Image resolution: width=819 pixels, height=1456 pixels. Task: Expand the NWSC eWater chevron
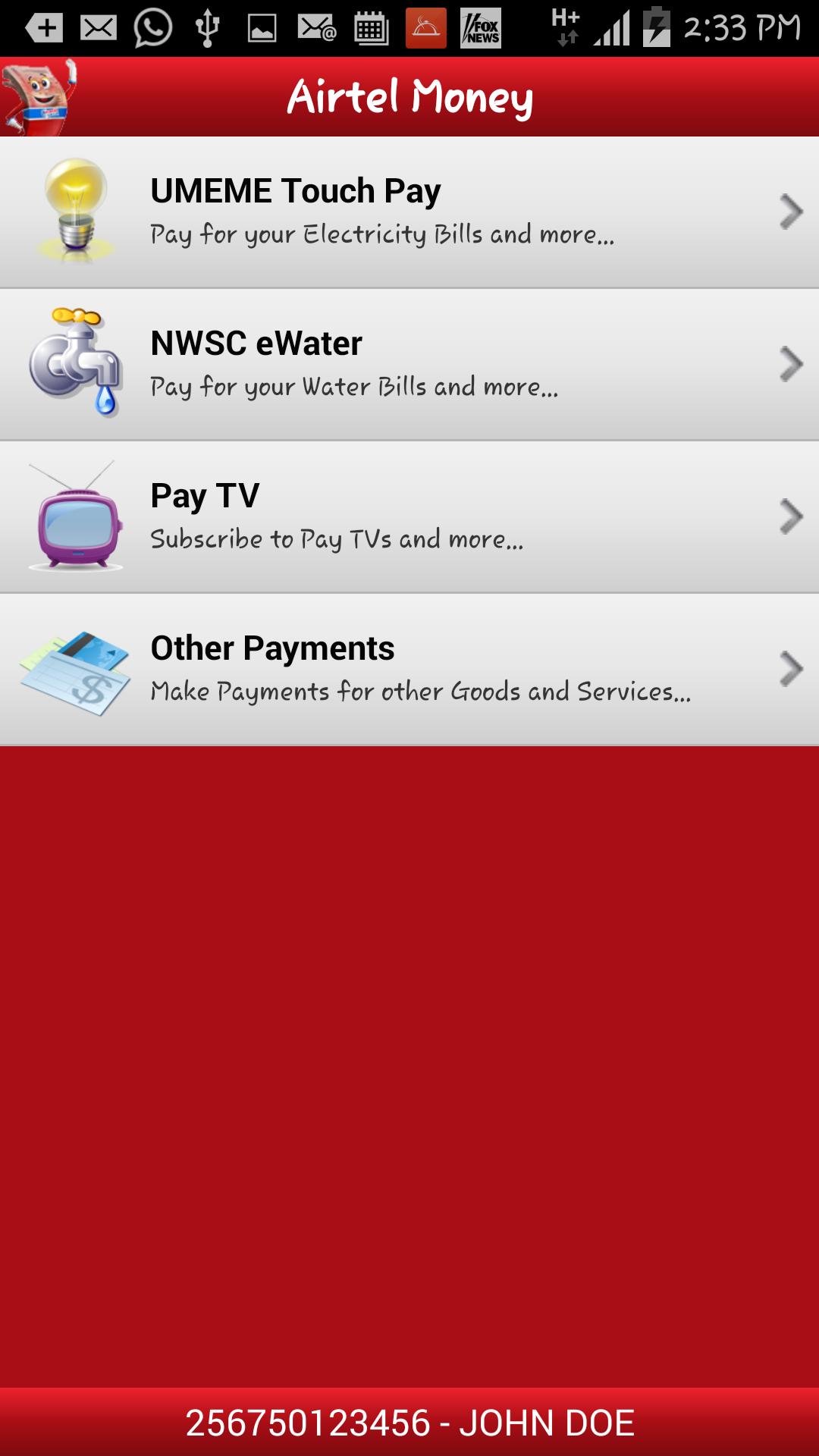click(x=789, y=362)
